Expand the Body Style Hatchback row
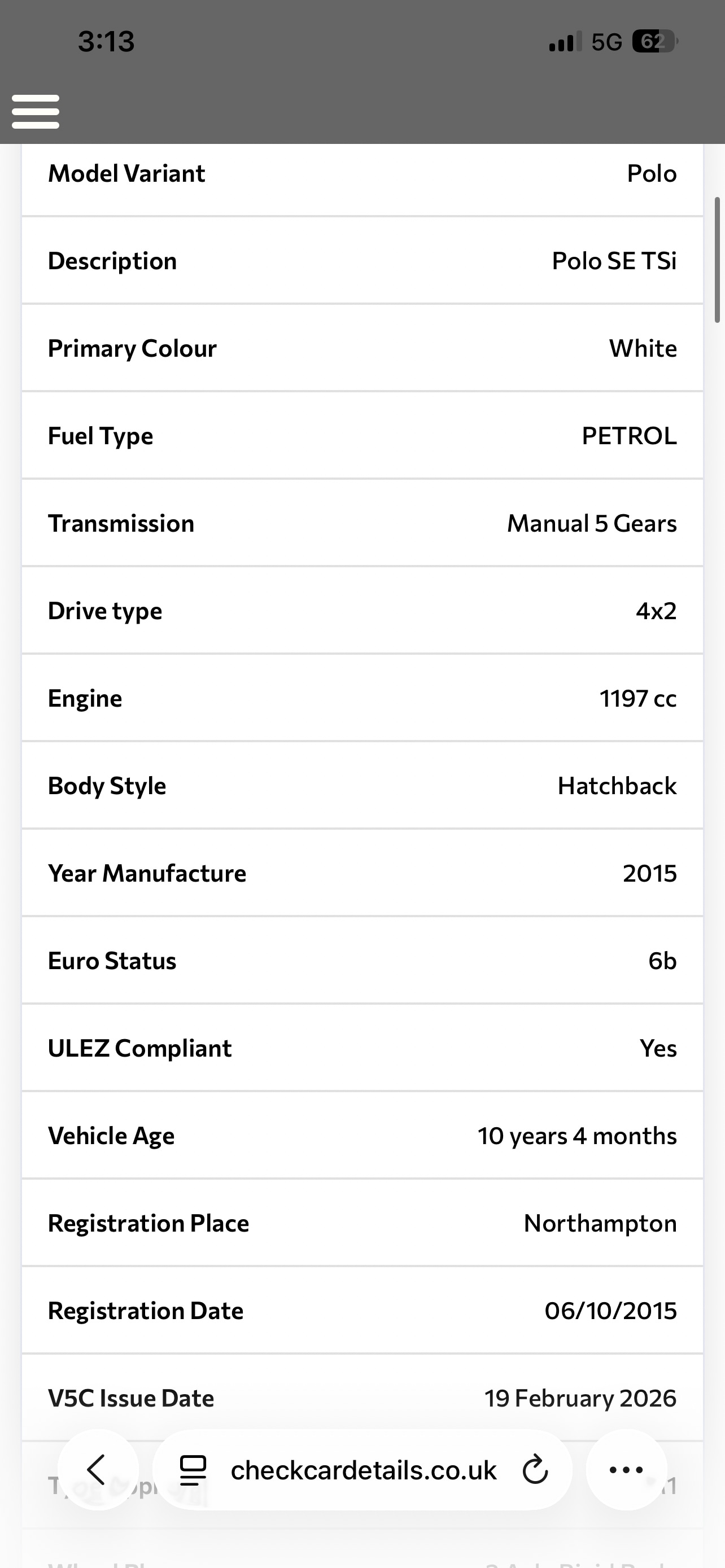 362,785
